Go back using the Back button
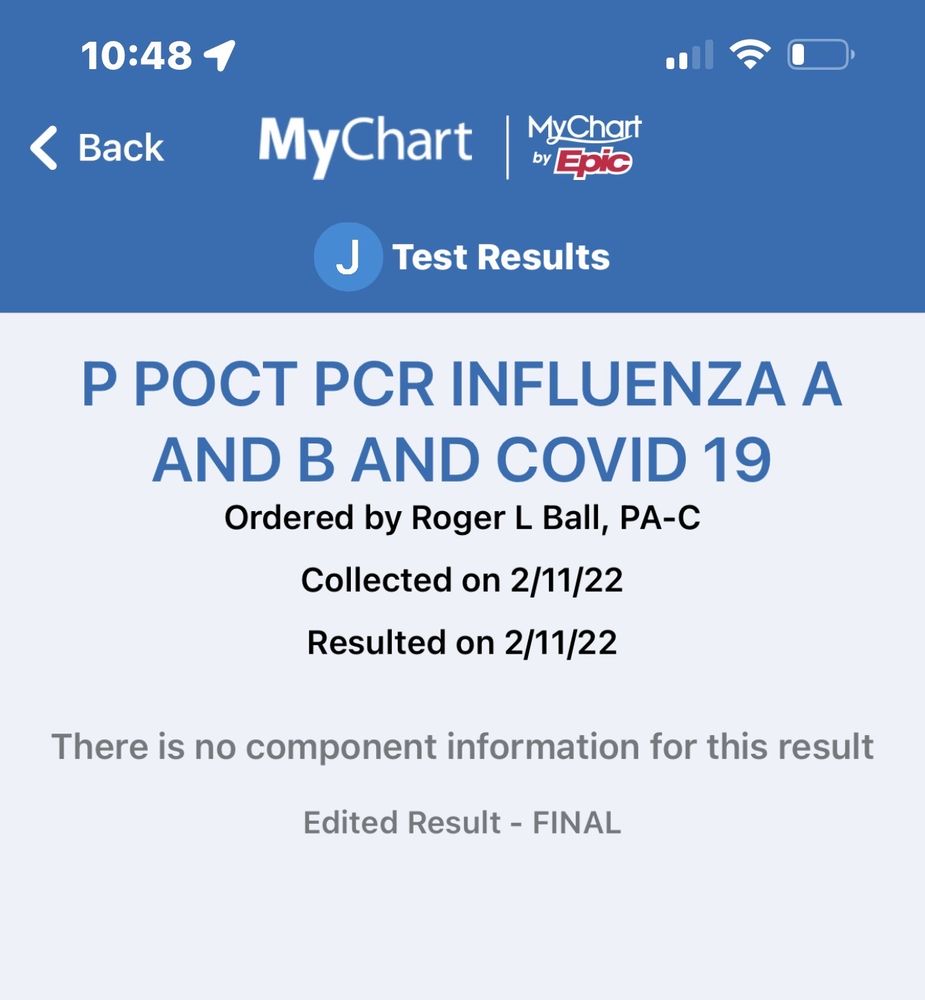925x1000 pixels. [97, 147]
